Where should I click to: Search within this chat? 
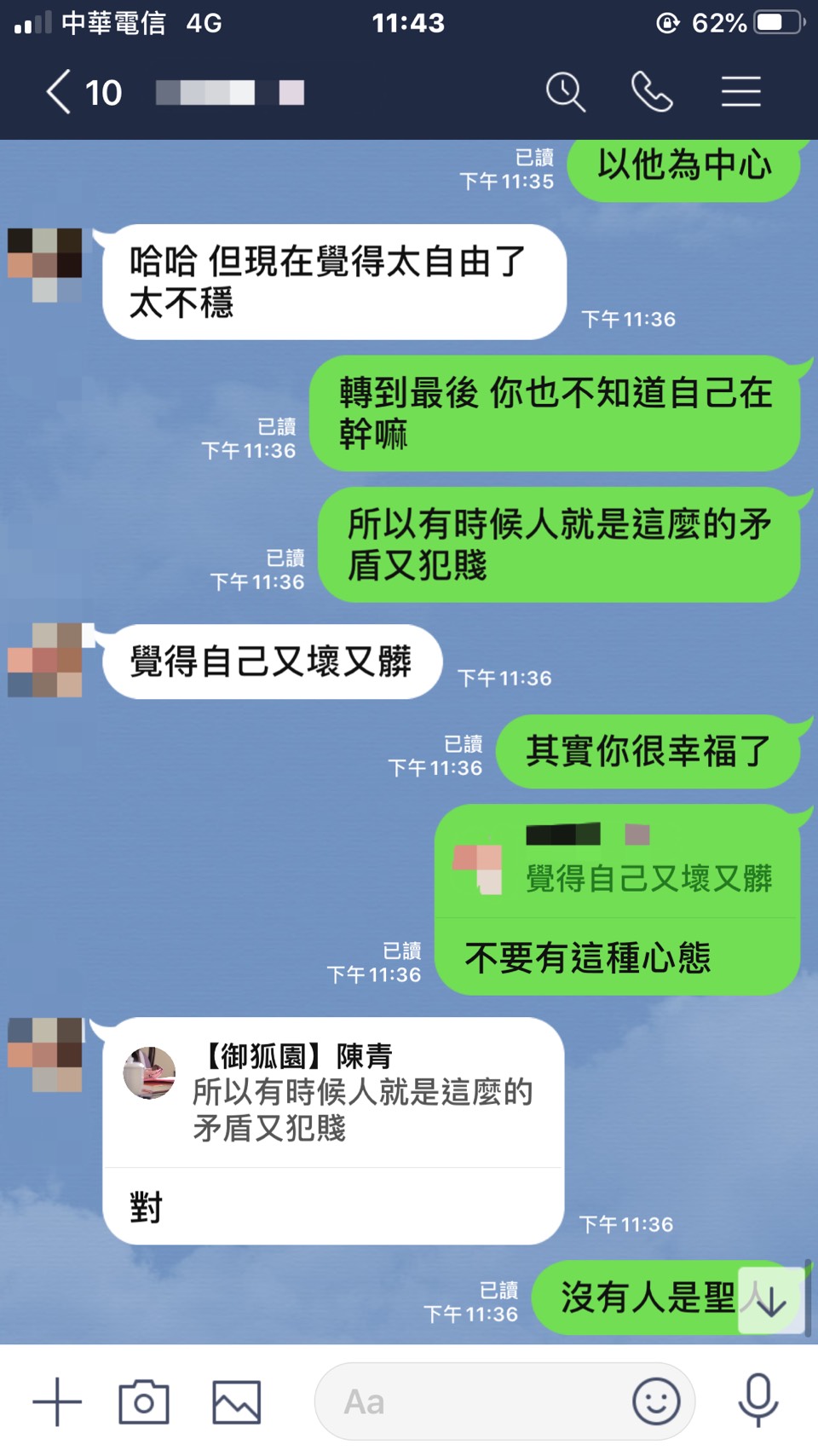pos(566,92)
